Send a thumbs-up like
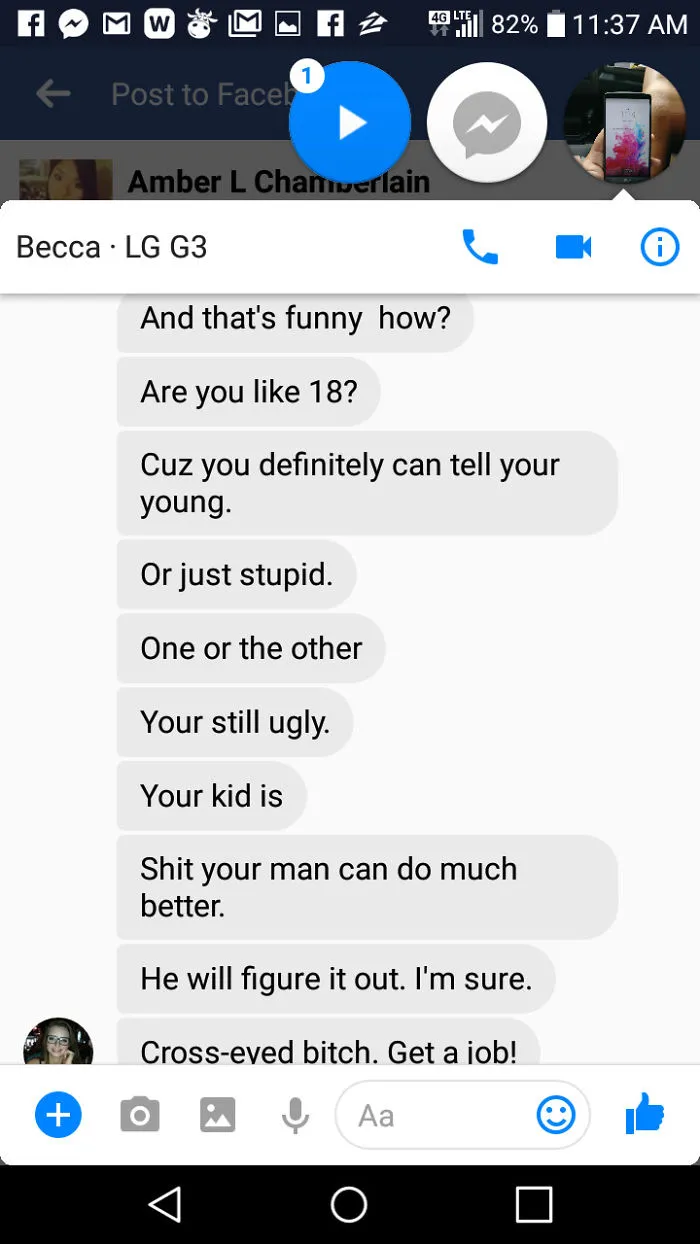Viewport: 700px width, 1244px height. 645,1112
